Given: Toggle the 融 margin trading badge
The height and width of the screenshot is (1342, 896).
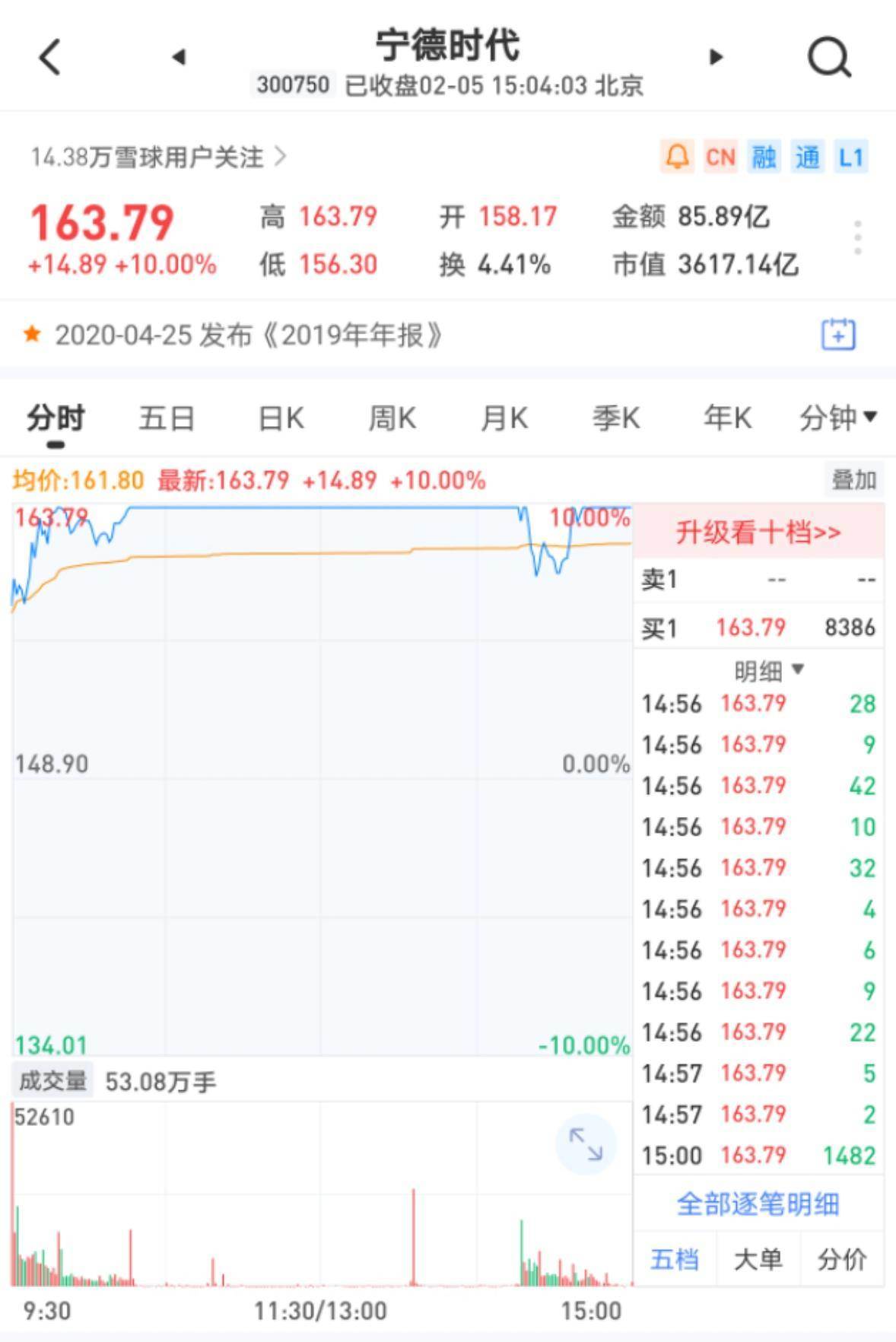Looking at the screenshot, I should click(764, 156).
